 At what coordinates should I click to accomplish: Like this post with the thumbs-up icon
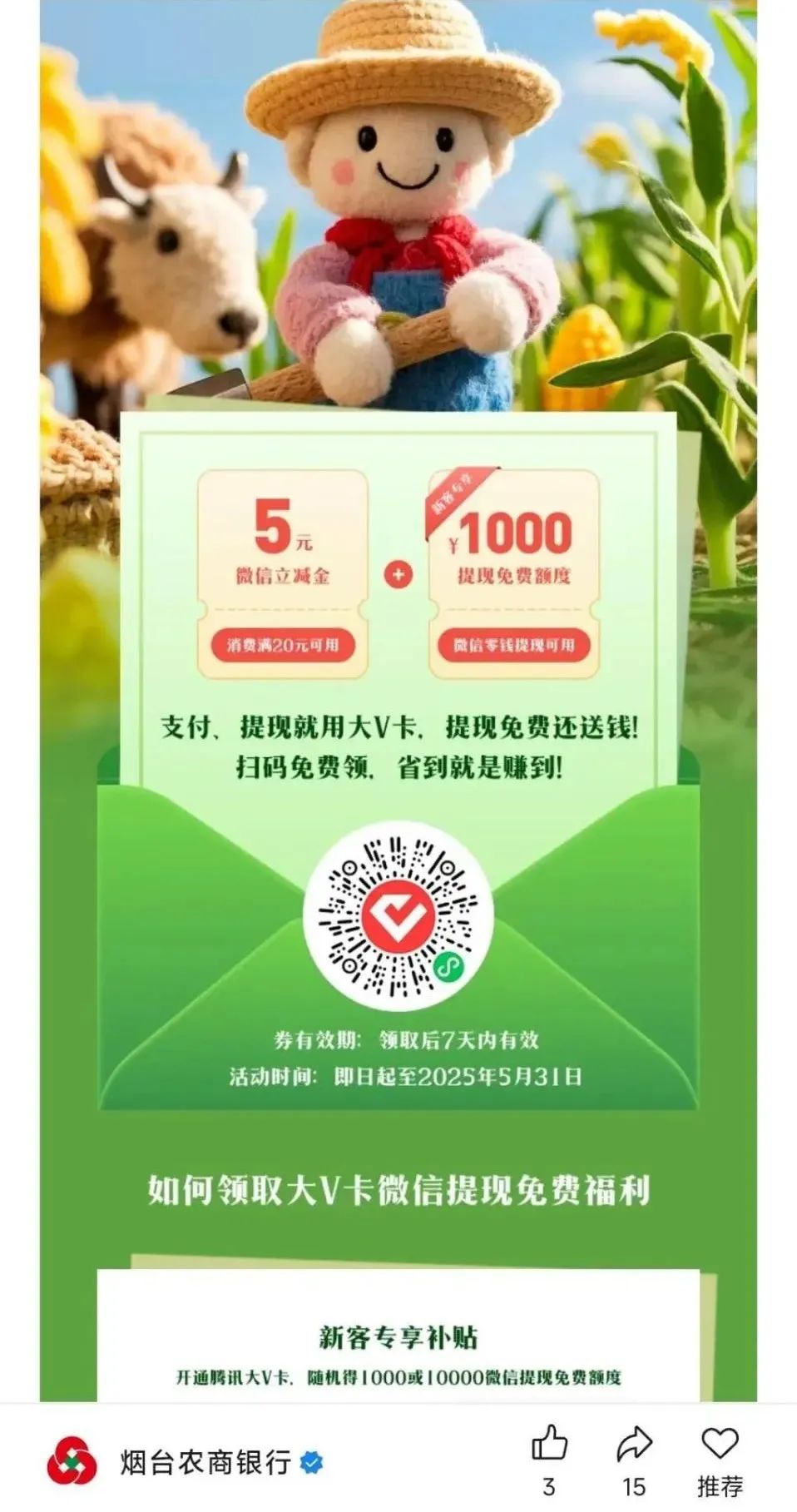[549, 1444]
